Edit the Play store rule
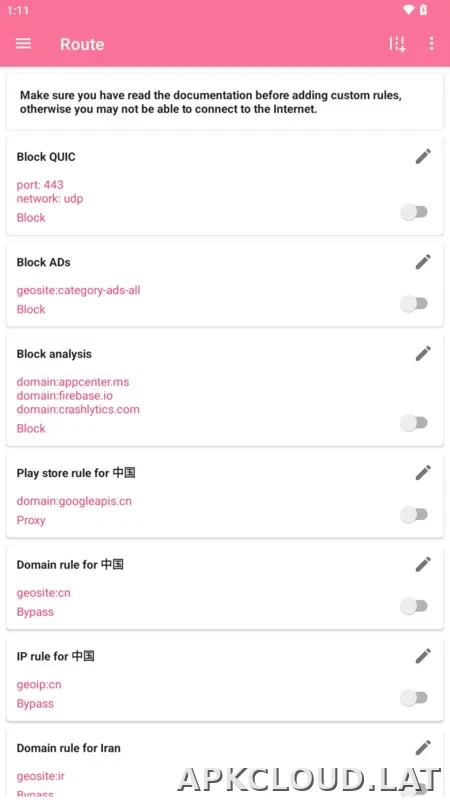The image size is (450, 800). (x=423, y=472)
